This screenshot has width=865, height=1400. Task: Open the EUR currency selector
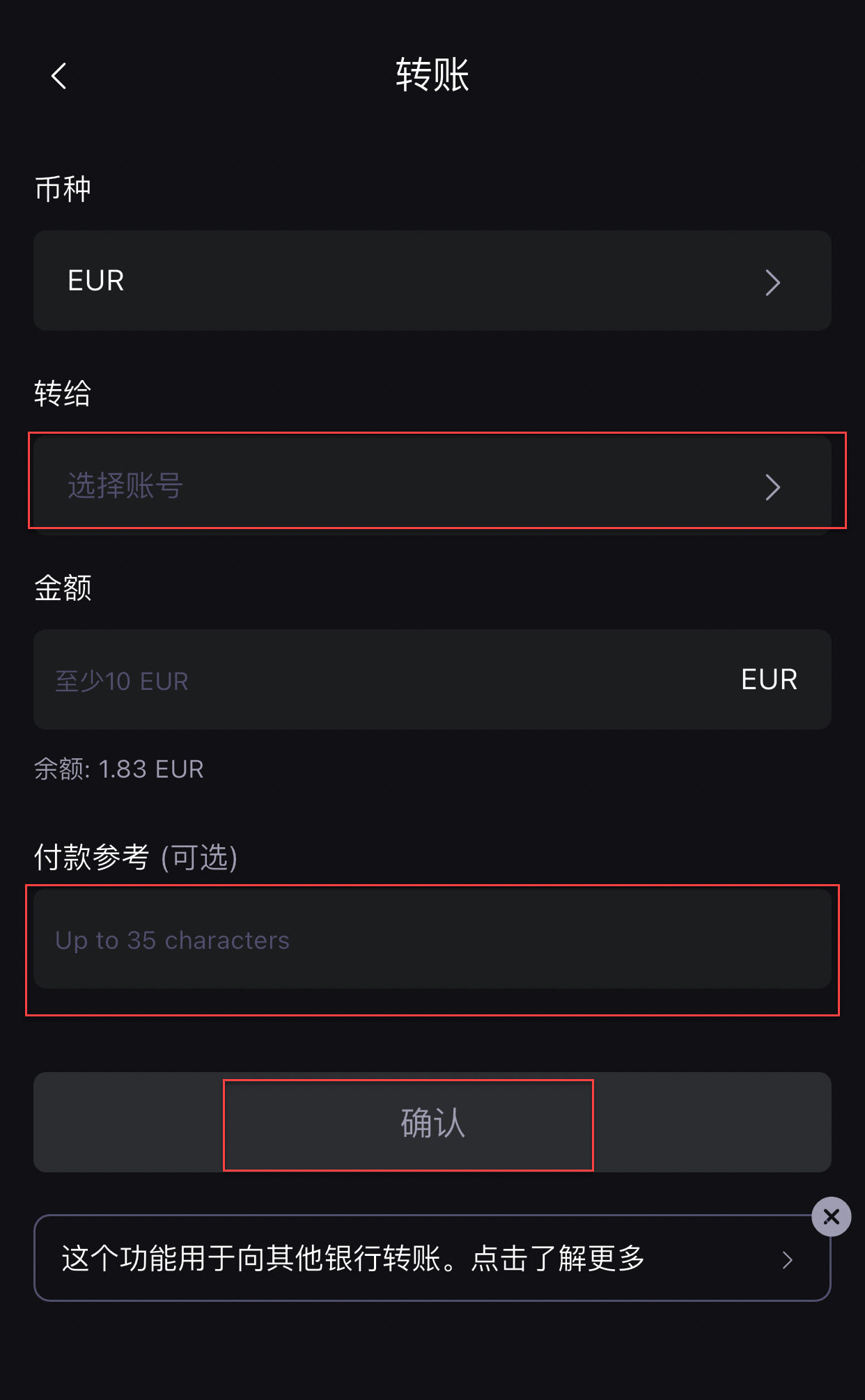coord(432,281)
